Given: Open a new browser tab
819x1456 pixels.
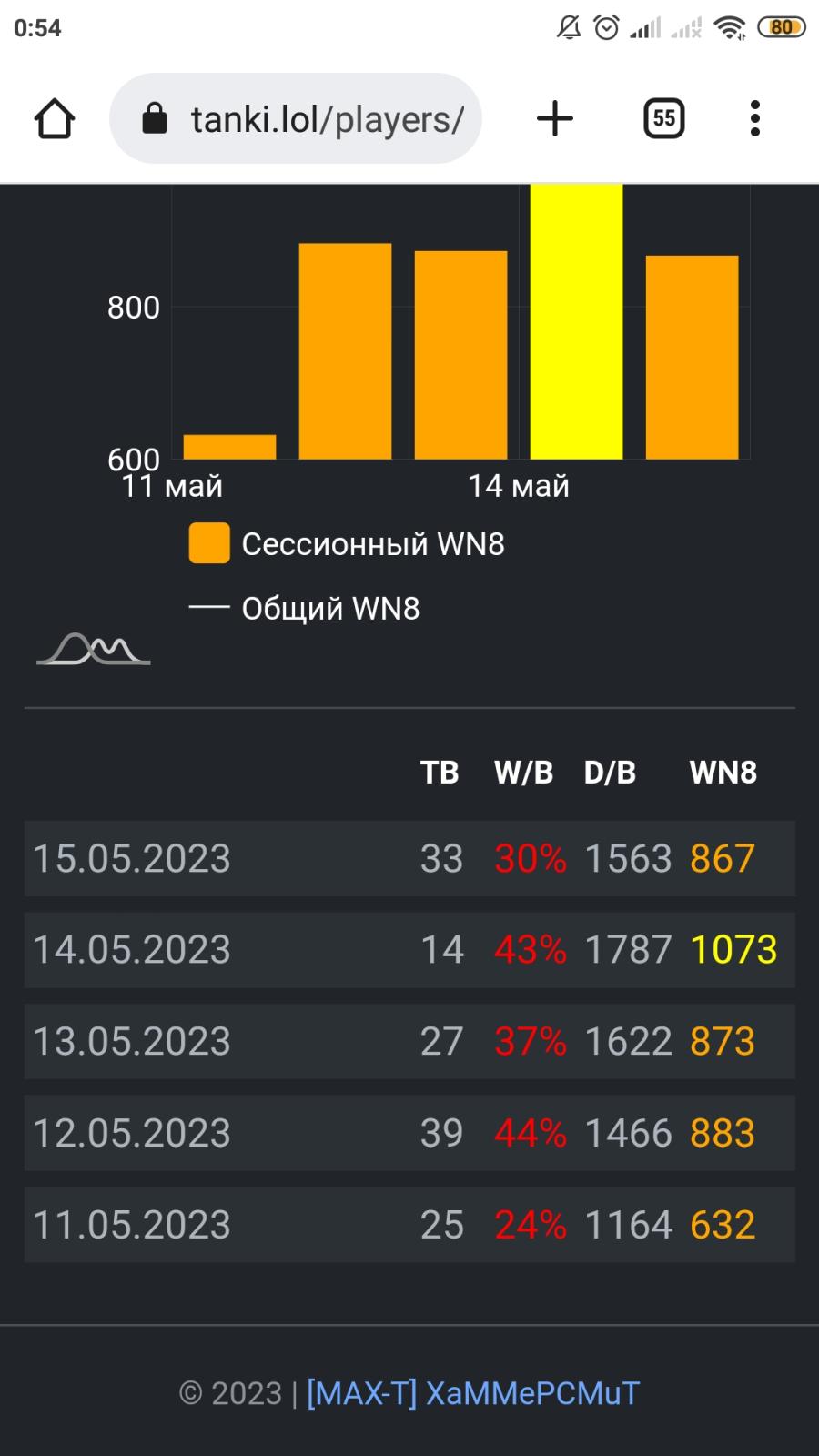Looking at the screenshot, I should (x=555, y=119).
